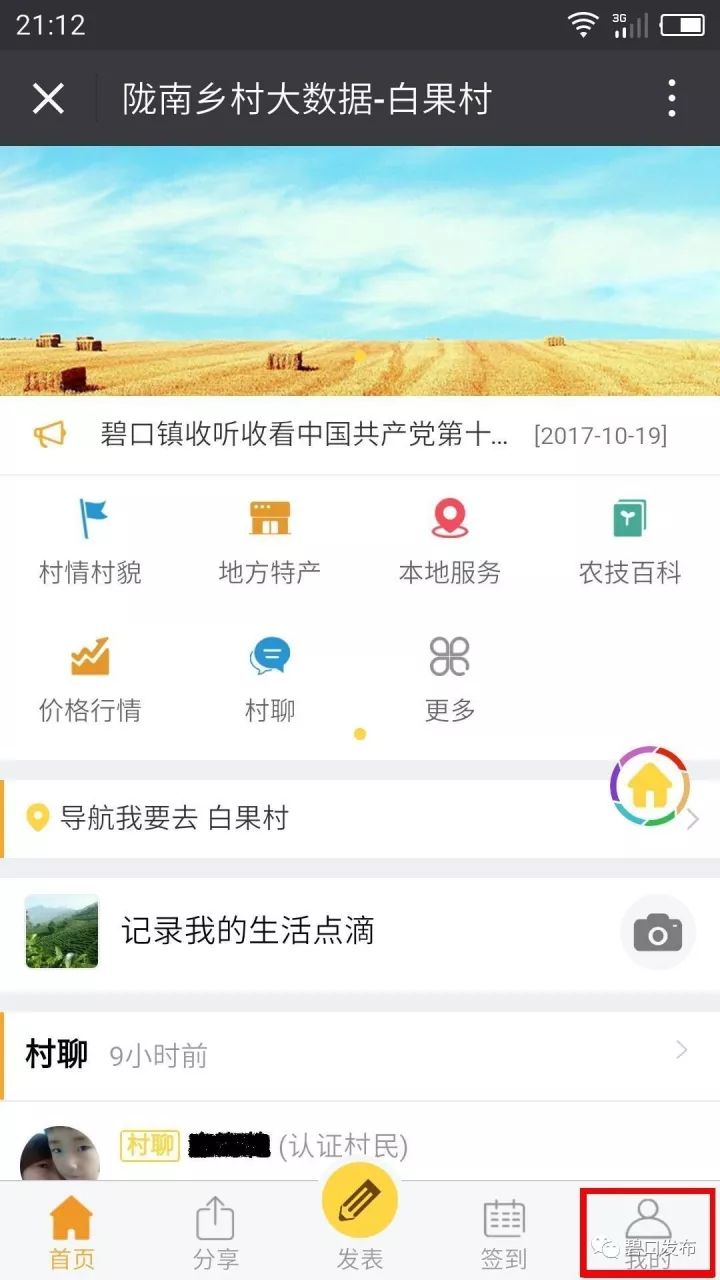Open 本地服务 location pin icon

coord(448,517)
